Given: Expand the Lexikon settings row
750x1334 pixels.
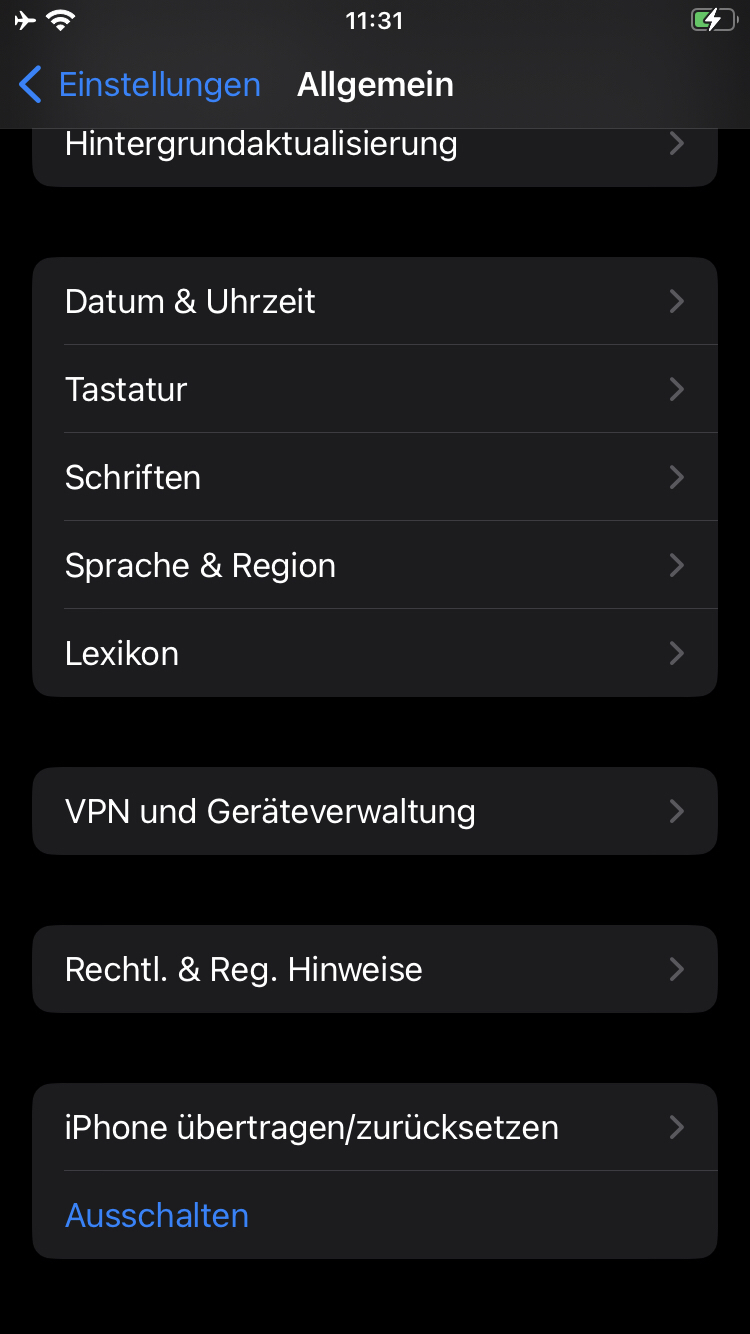Looking at the screenshot, I should pyautogui.click(x=375, y=653).
